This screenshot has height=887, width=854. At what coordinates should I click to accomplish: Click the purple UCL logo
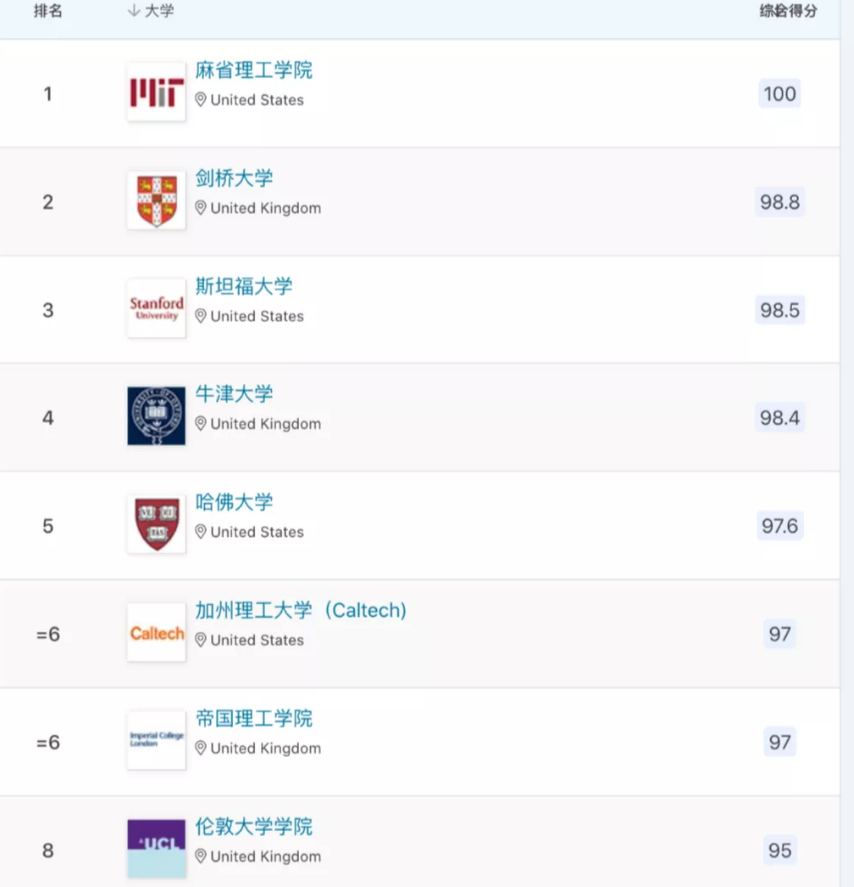(x=156, y=849)
